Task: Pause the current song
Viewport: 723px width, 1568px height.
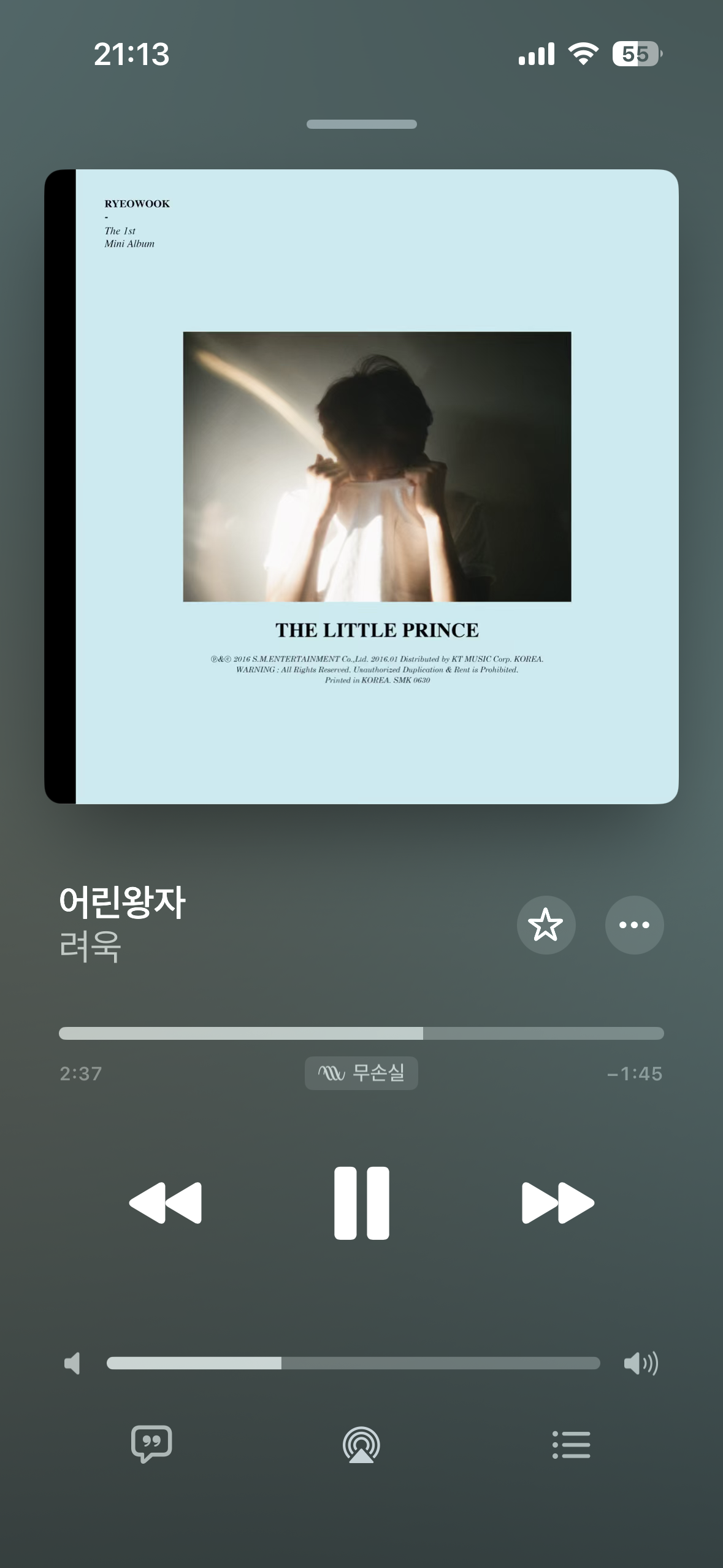Action: (x=361, y=1203)
